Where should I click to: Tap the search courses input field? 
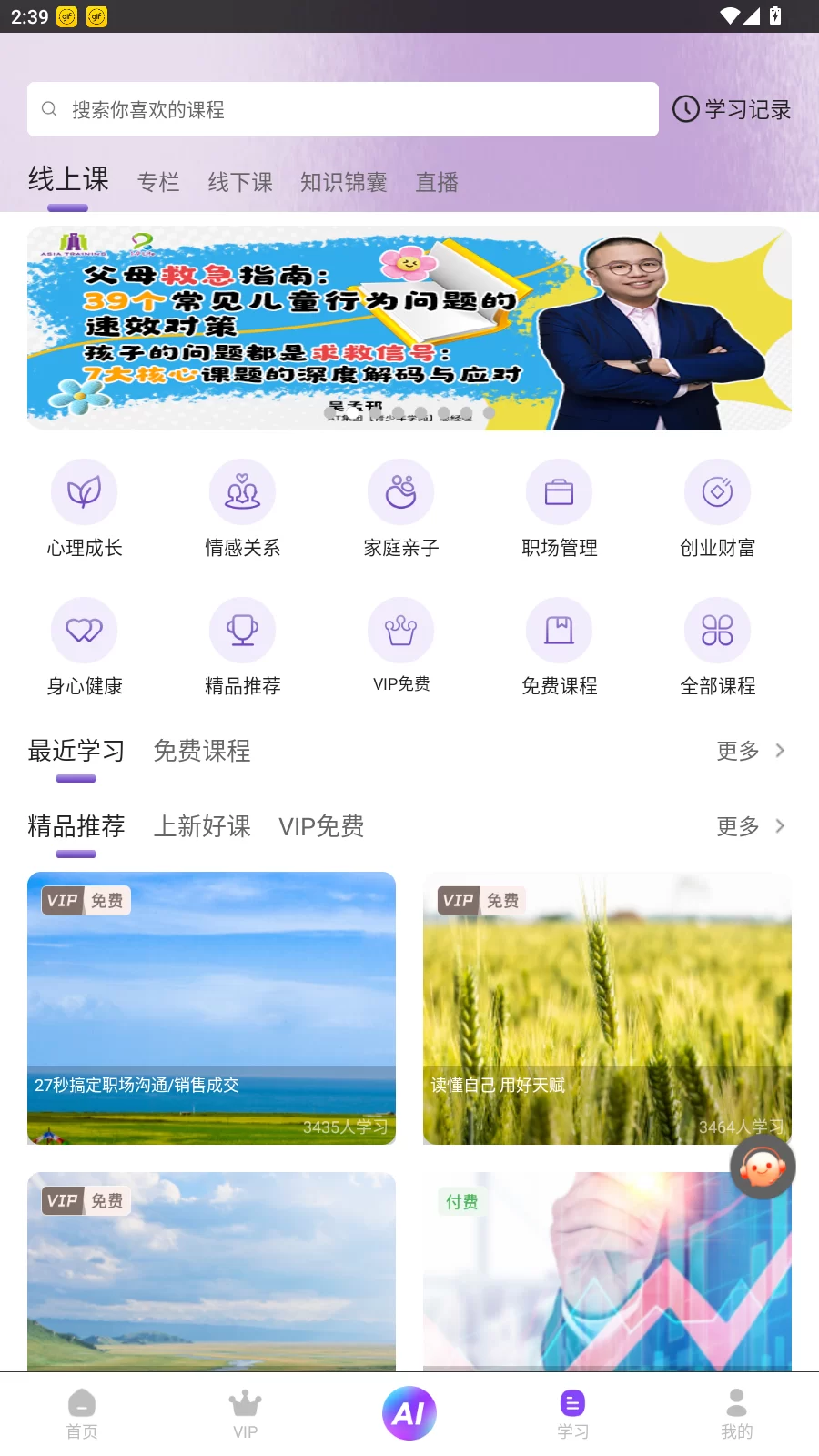342,108
